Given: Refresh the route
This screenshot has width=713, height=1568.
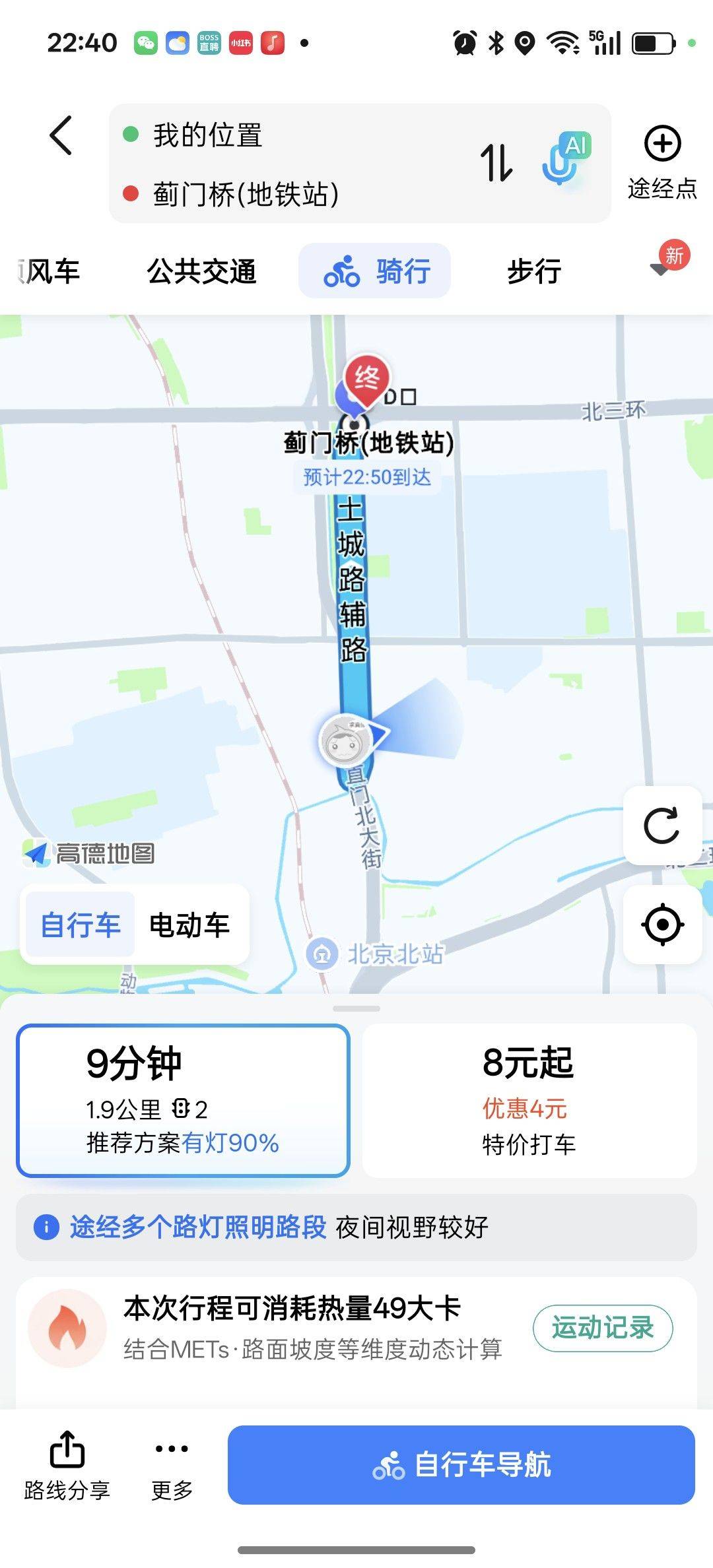Looking at the screenshot, I should pyautogui.click(x=662, y=825).
